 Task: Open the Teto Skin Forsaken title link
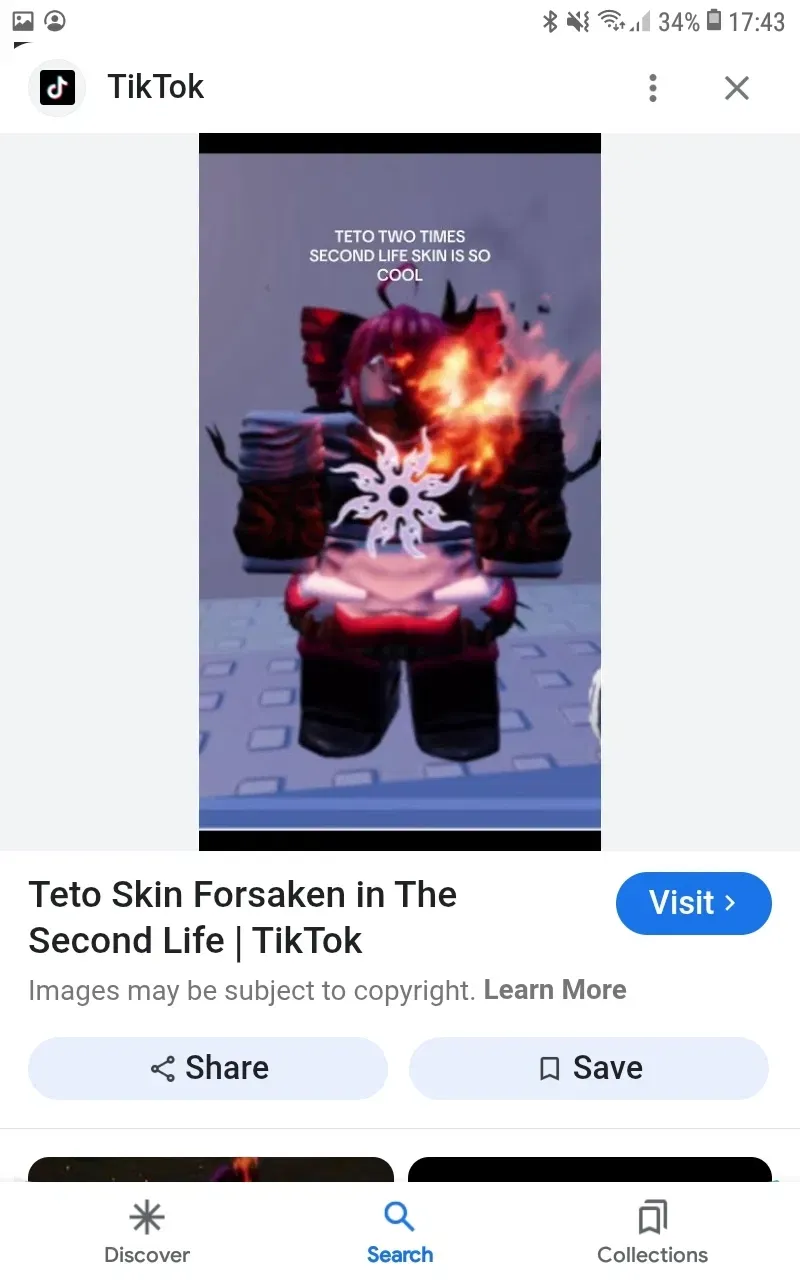point(243,917)
